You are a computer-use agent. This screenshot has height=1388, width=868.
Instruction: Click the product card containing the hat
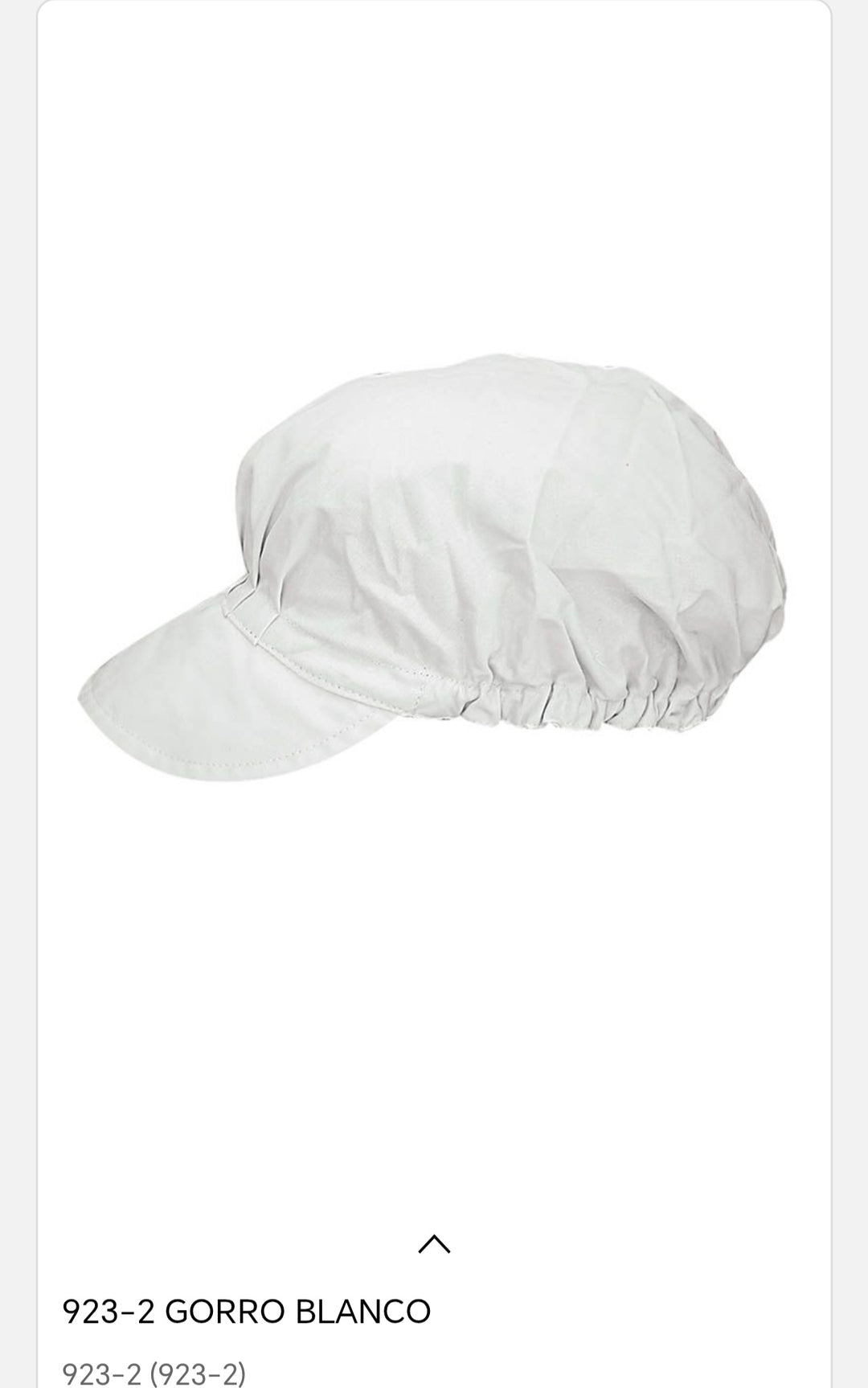click(434, 643)
